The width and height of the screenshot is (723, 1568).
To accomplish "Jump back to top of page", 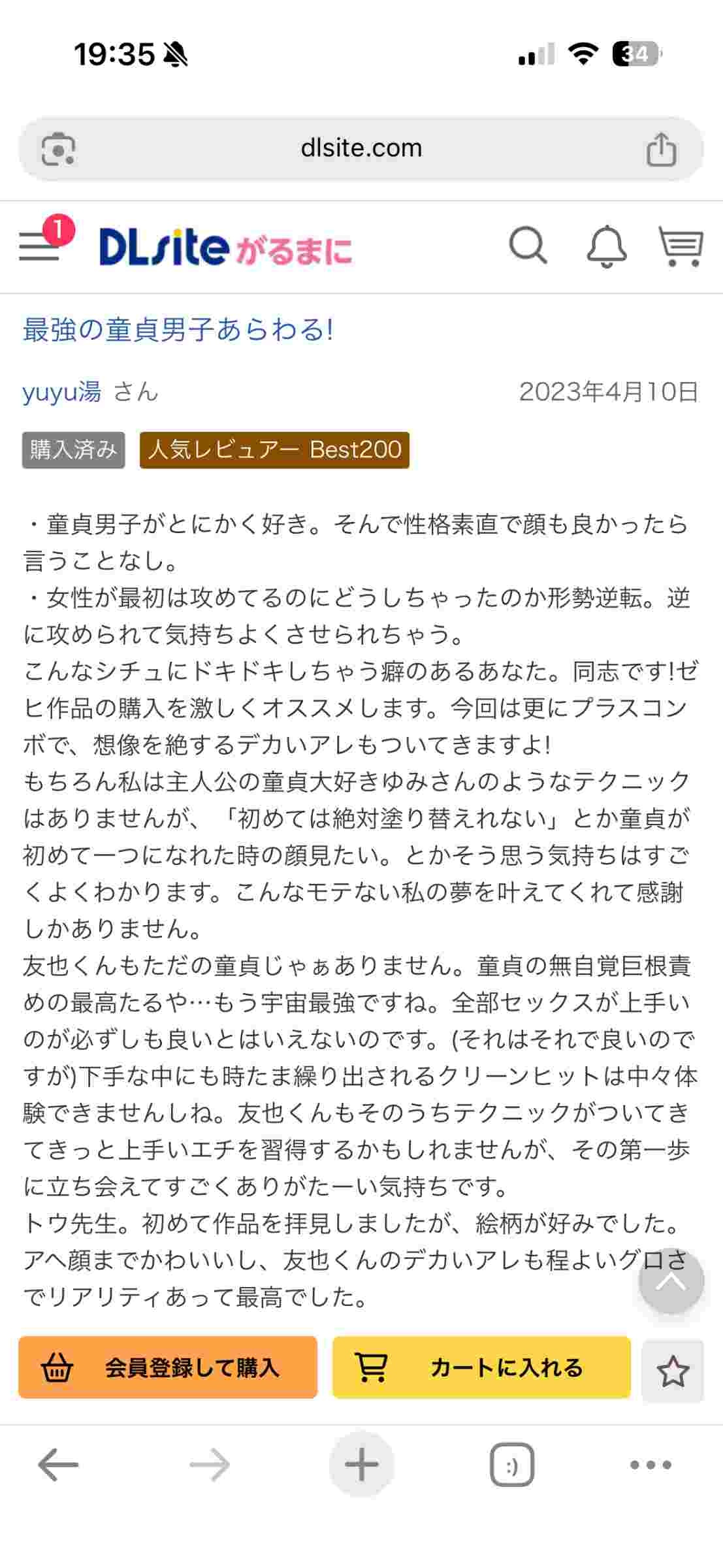I will pyautogui.click(x=671, y=1281).
